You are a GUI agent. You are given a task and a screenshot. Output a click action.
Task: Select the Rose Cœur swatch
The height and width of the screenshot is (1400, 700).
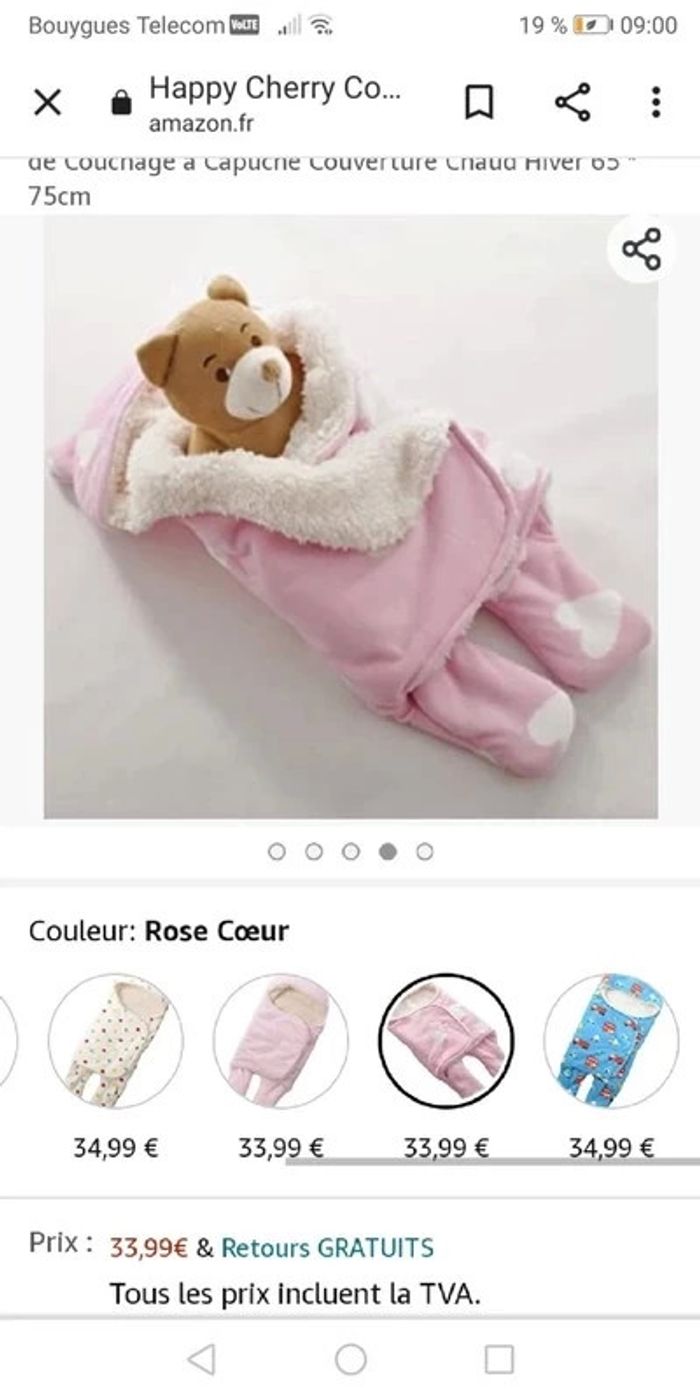tap(446, 1040)
